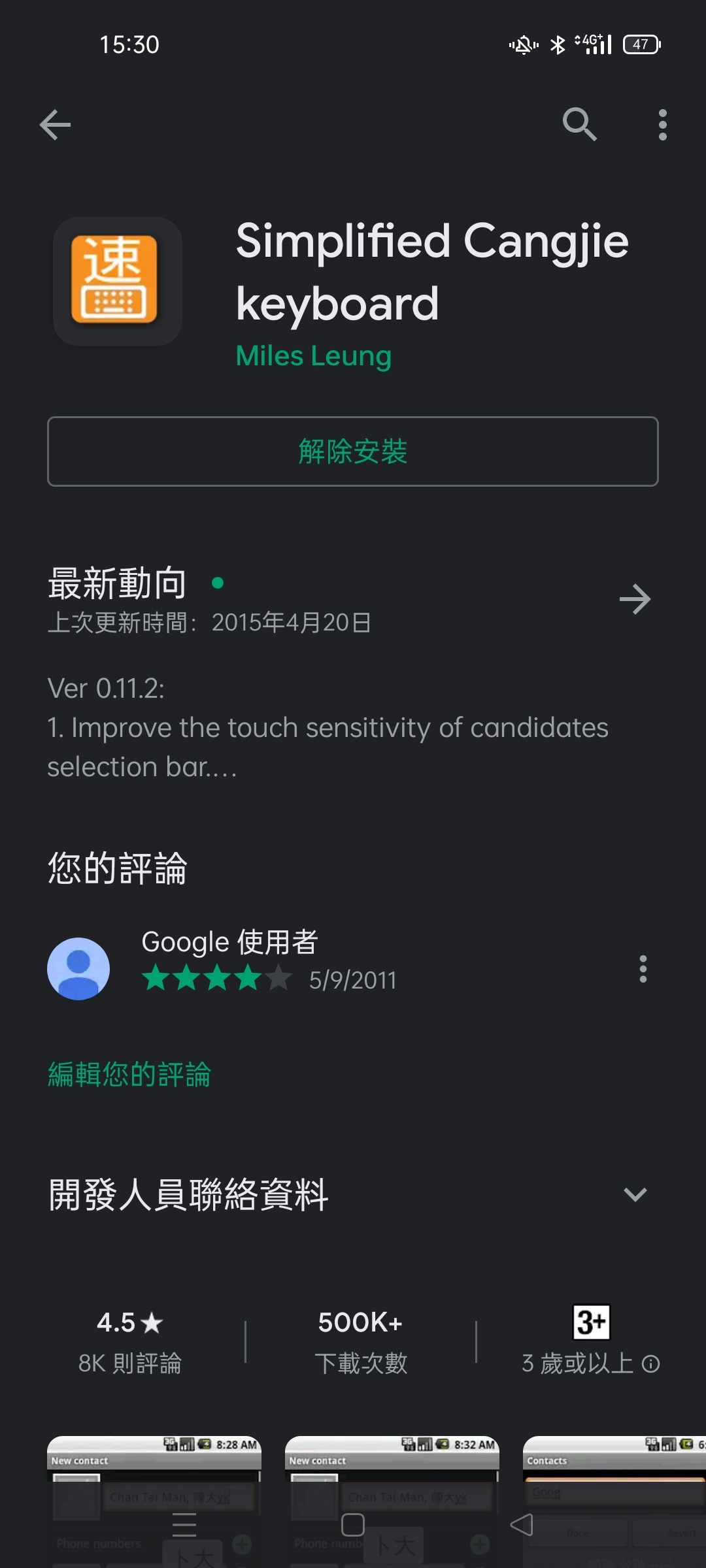Image resolution: width=706 pixels, height=1568 pixels.
Task: Tap 編輯您的評論 to edit your review
Action: 129,1075
